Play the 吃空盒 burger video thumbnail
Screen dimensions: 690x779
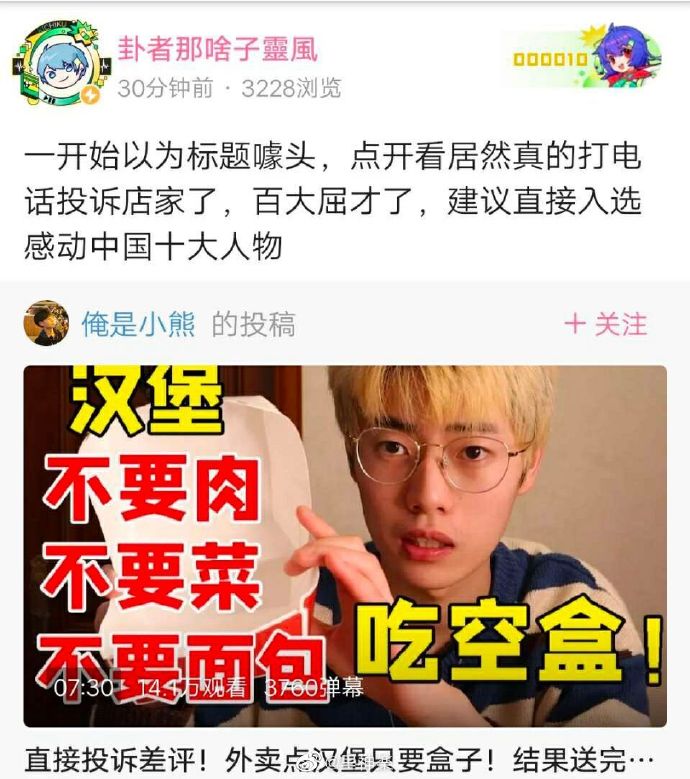pyautogui.click(x=345, y=546)
